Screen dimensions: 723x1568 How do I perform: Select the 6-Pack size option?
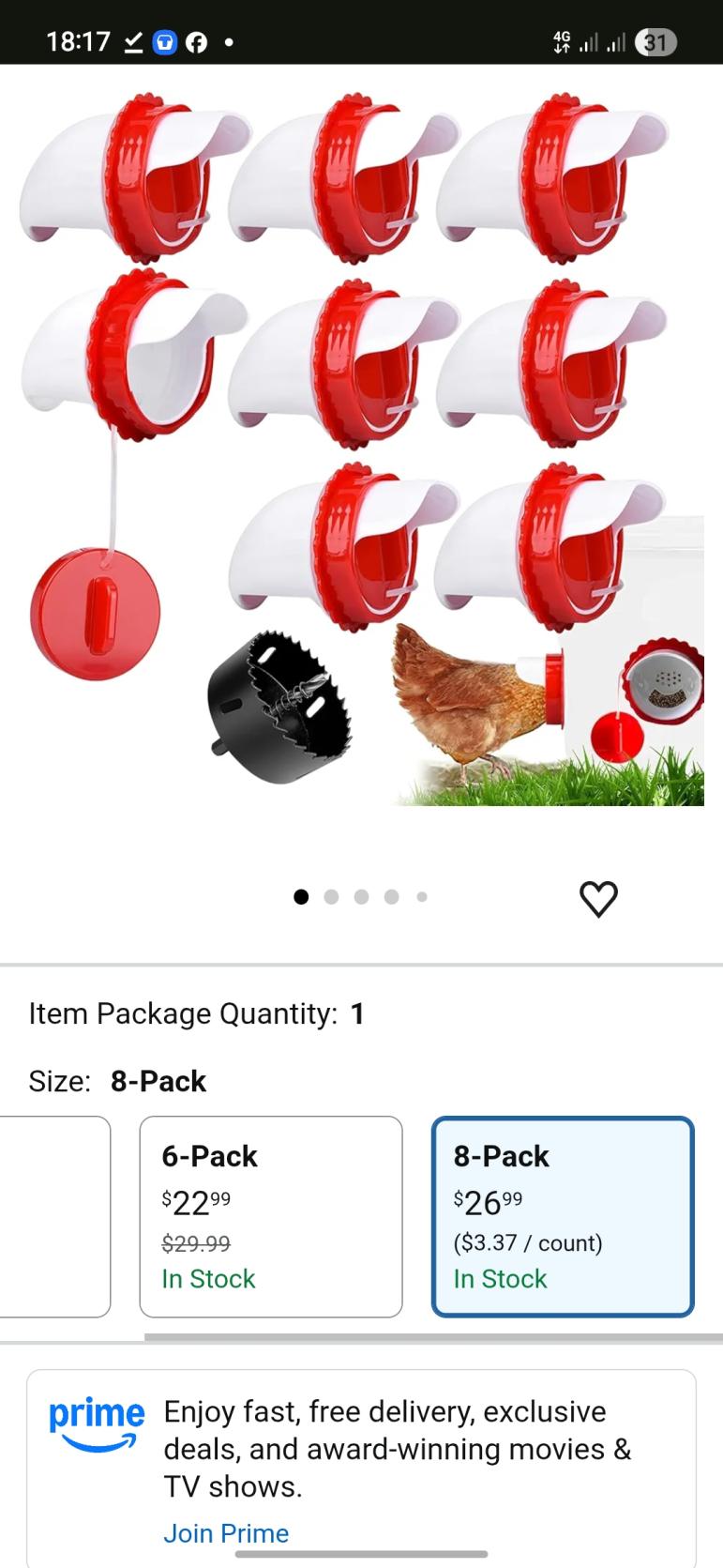click(x=270, y=1215)
